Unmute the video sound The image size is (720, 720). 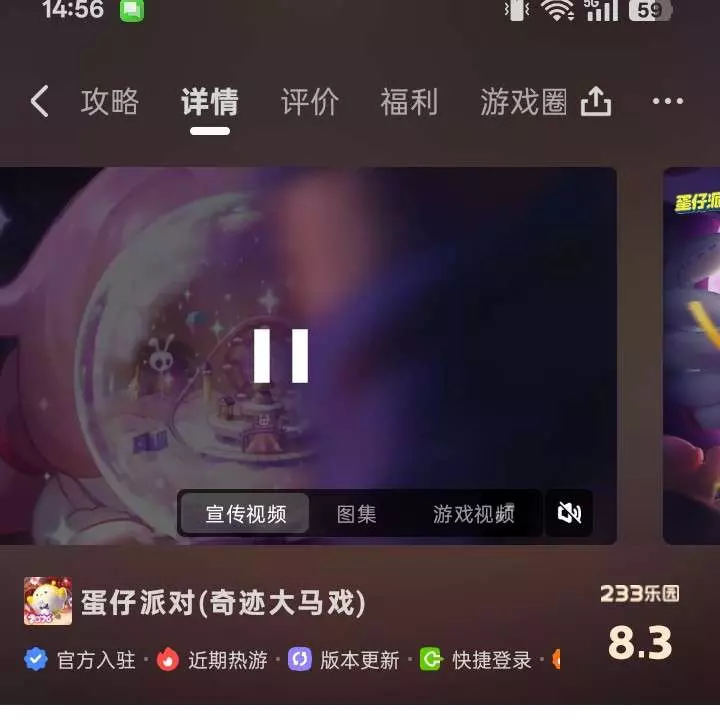pos(569,514)
